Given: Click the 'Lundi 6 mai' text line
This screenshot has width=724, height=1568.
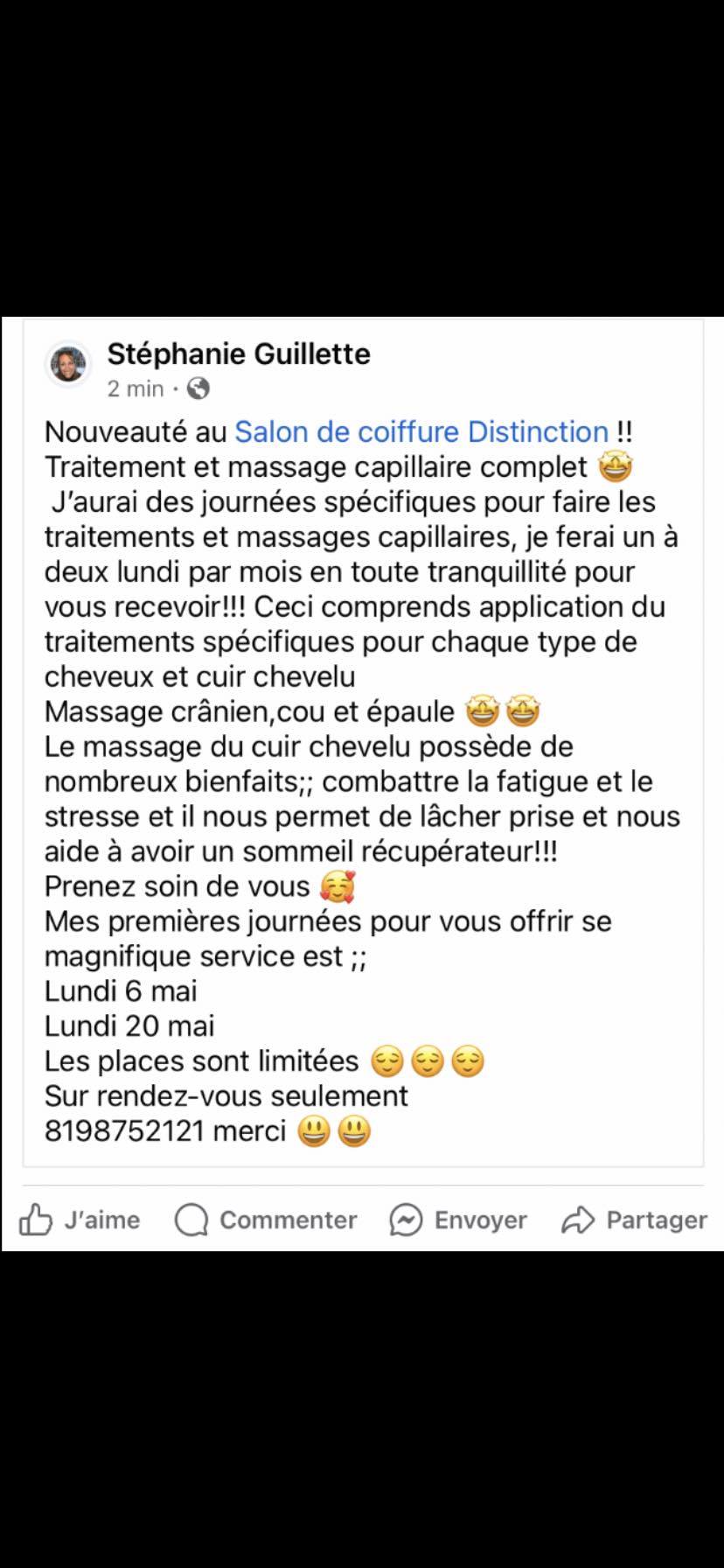Looking at the screenshot, I should (121, 990).
